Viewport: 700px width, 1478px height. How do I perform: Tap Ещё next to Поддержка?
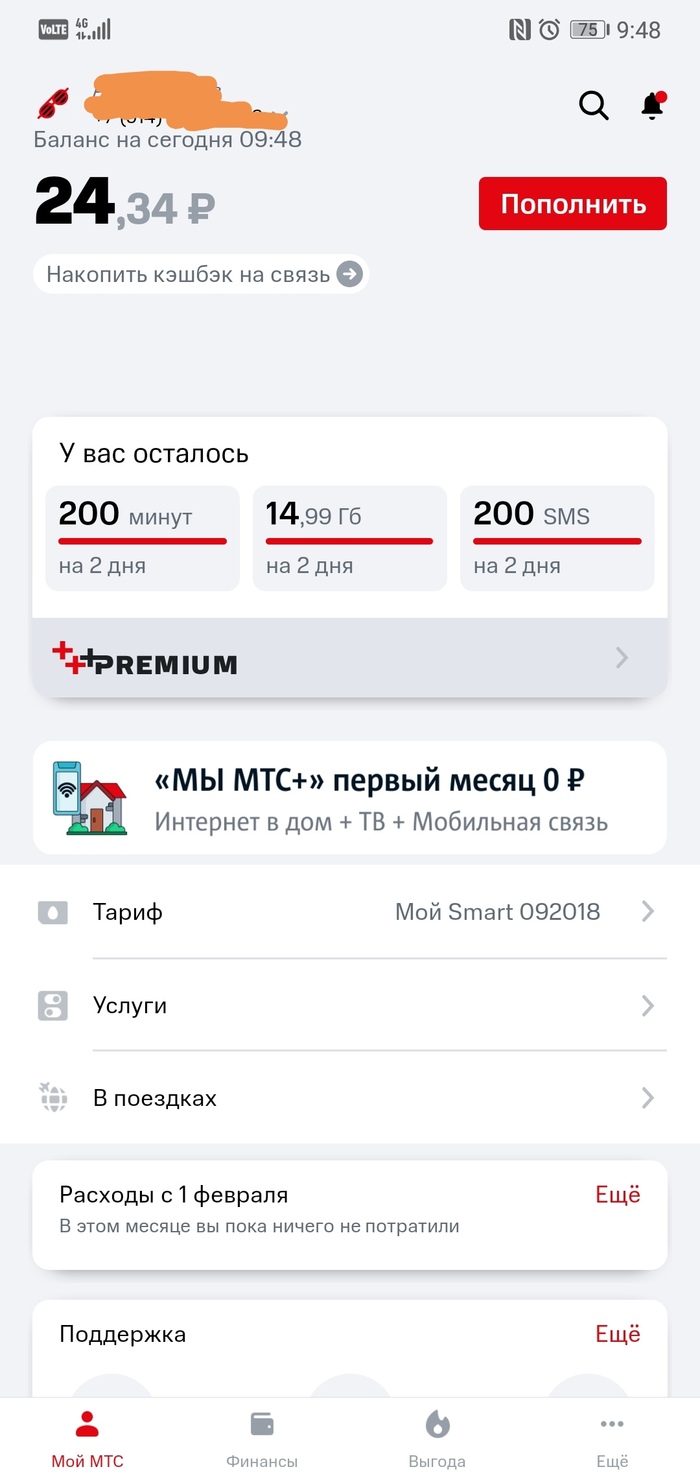[617, 1334]
